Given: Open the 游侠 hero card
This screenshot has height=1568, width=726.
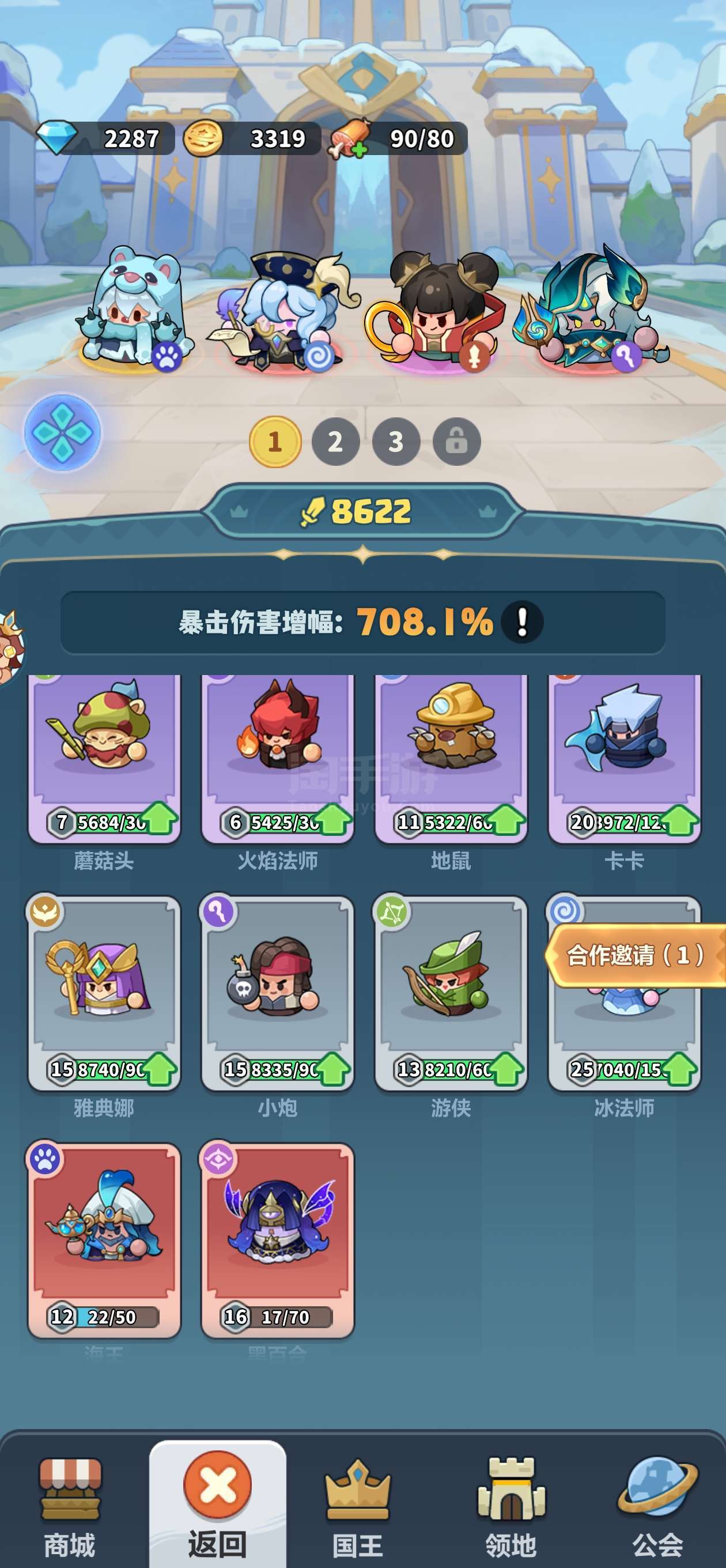Looking at the screenshot, I should click(x=451, y=993).
